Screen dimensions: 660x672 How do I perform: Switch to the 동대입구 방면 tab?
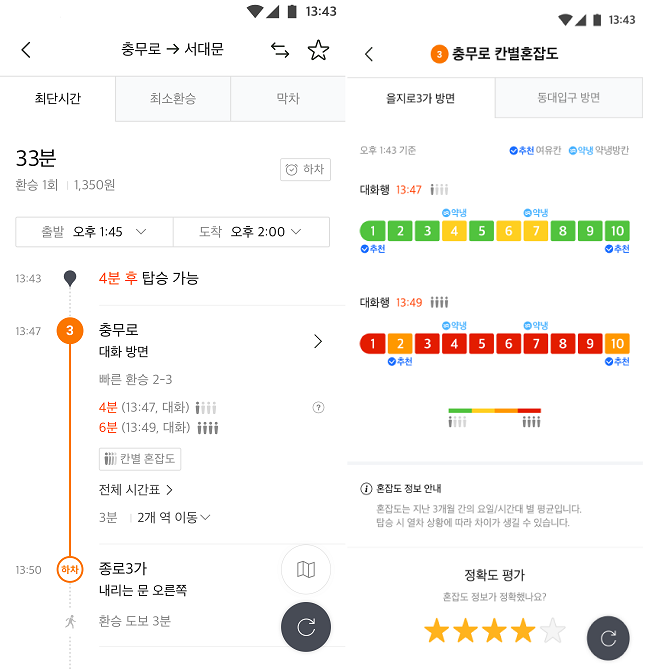click(568, 98)
